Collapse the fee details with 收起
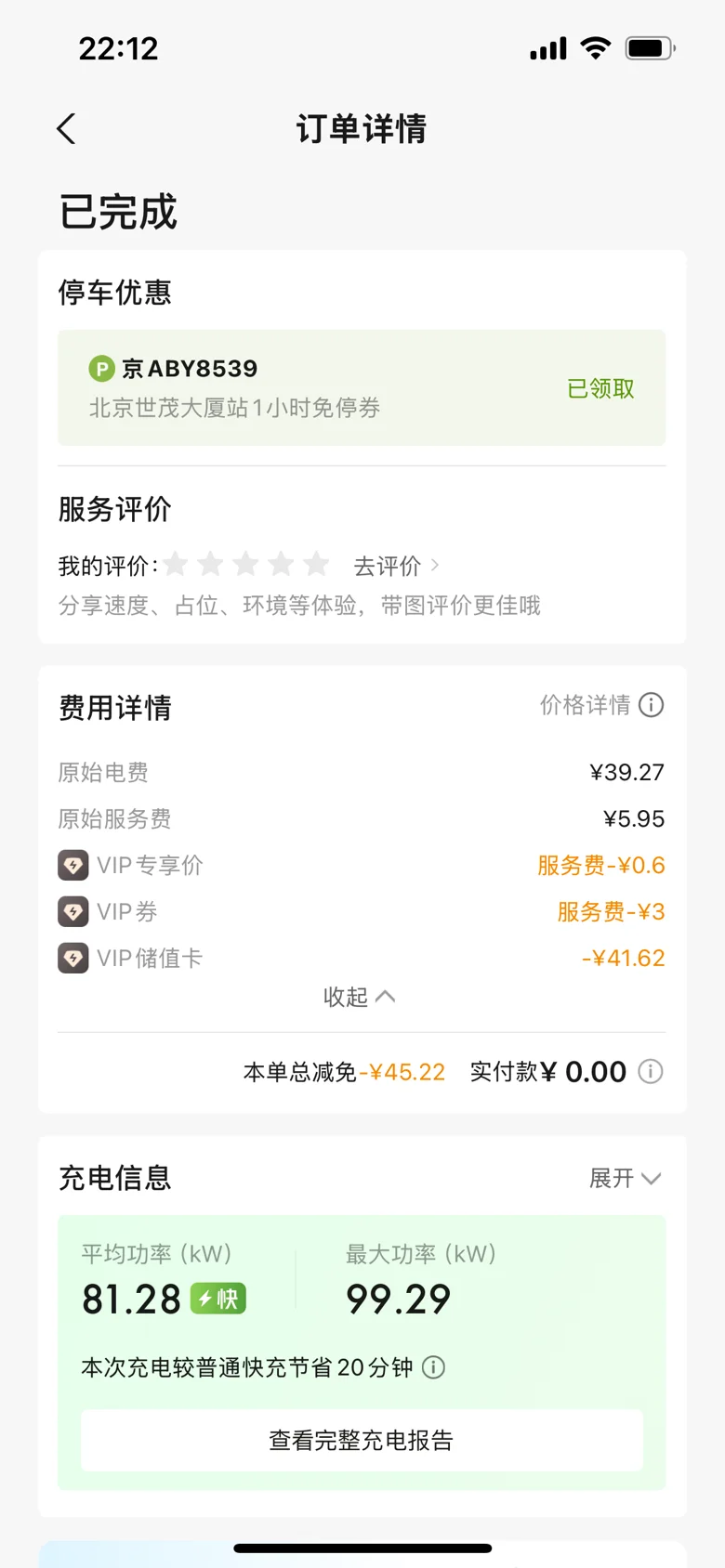 (360, 997)
